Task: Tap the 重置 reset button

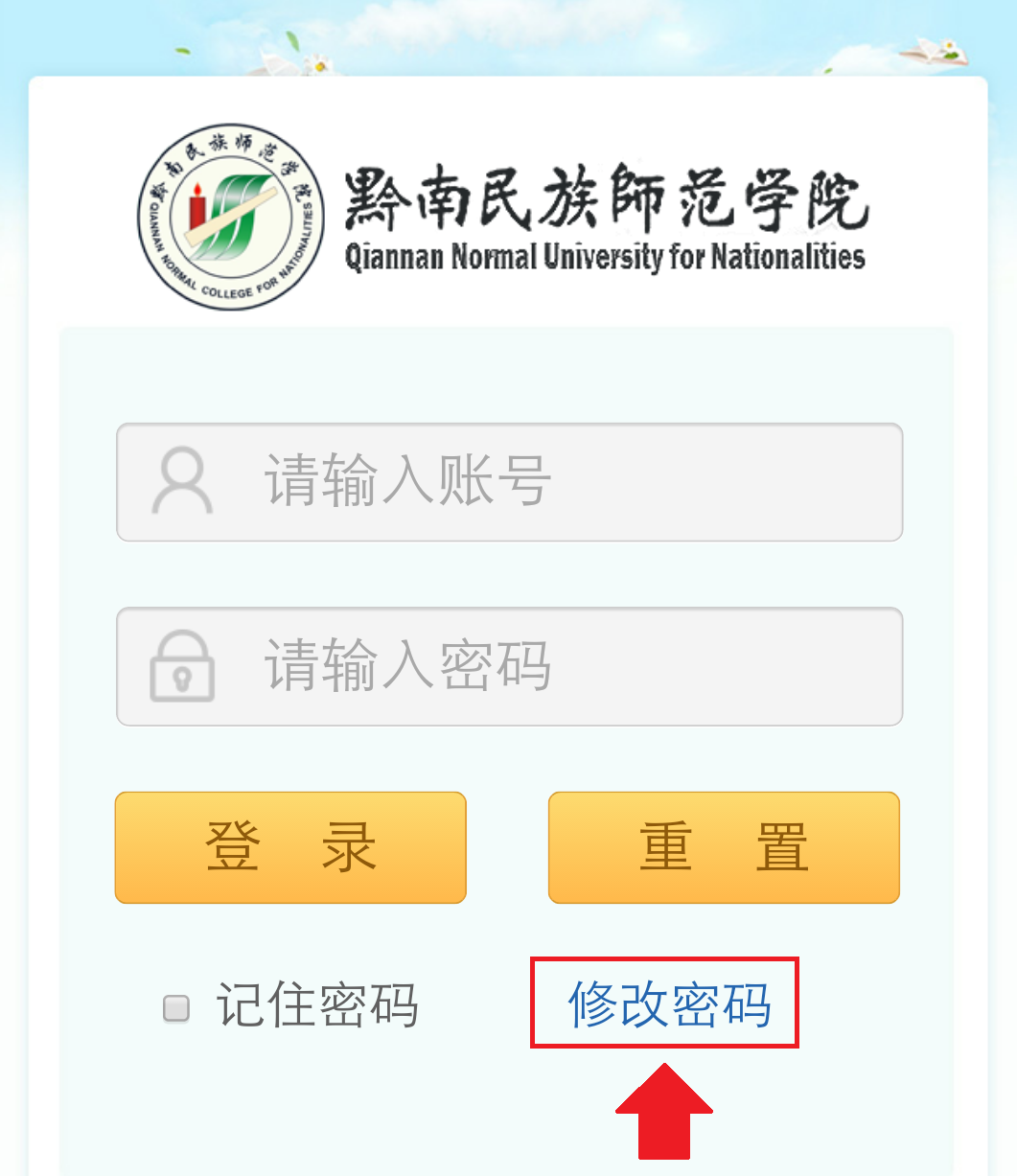Action: (x=724, y=847)
